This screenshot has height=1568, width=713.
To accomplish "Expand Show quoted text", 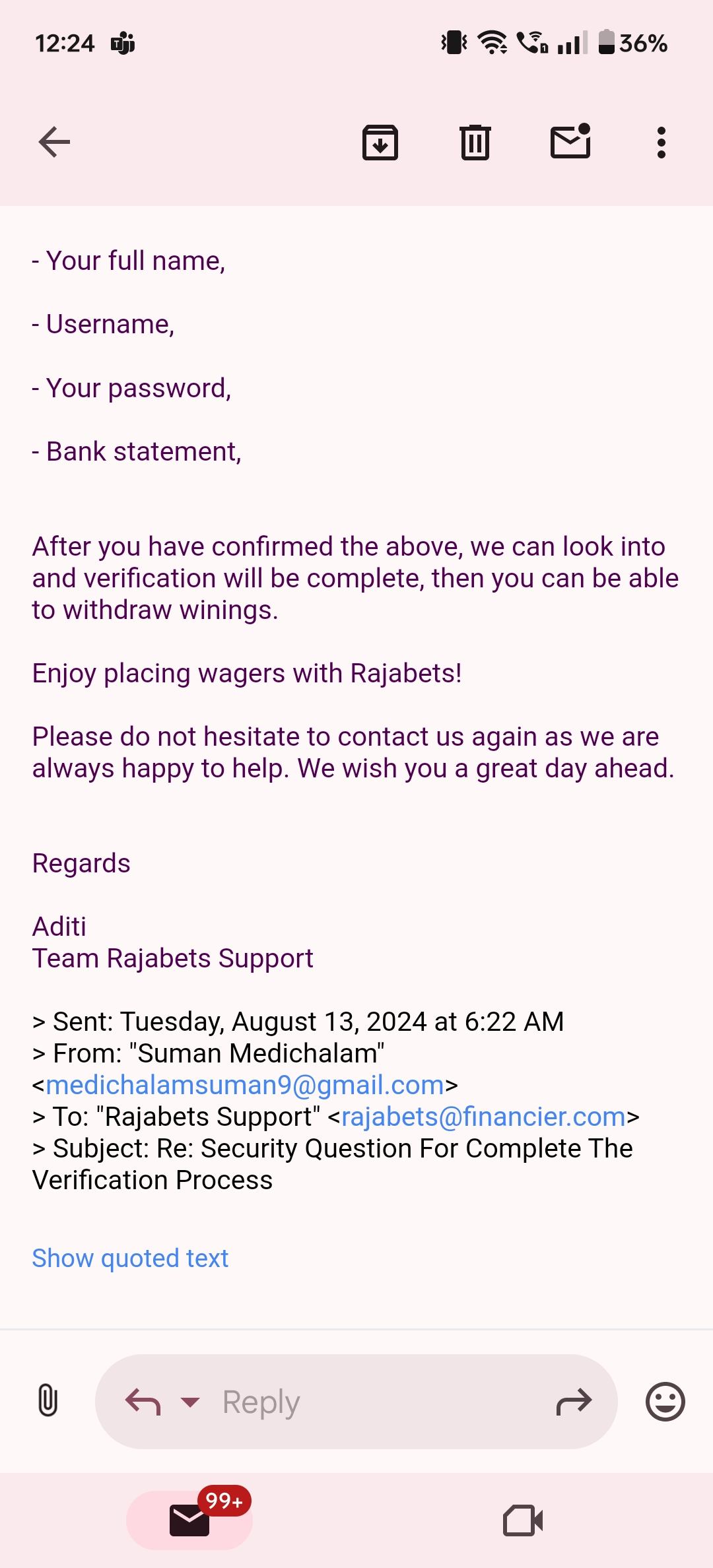I will [130, 1258].
